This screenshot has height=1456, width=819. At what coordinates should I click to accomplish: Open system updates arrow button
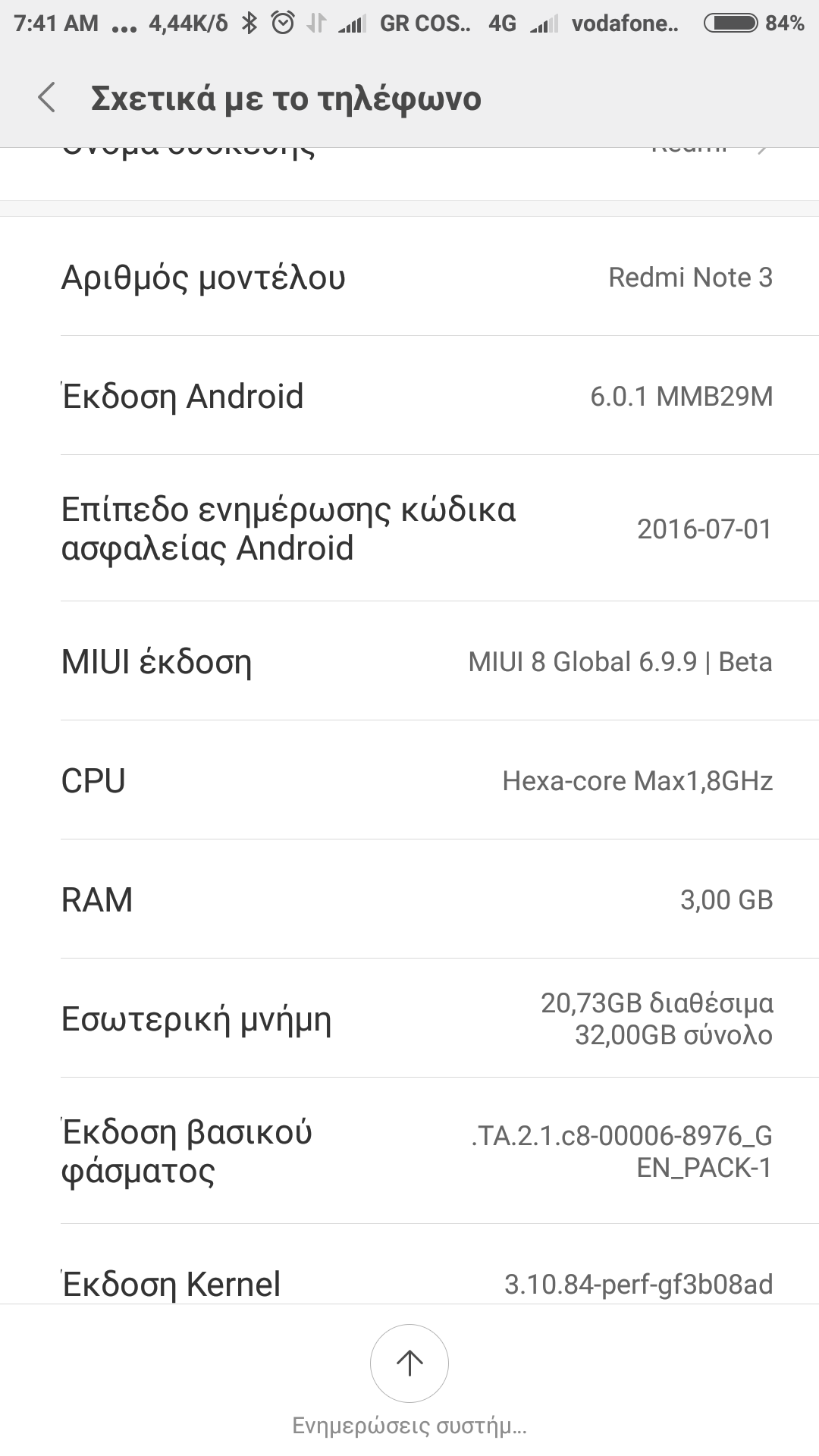[409, 1363]
